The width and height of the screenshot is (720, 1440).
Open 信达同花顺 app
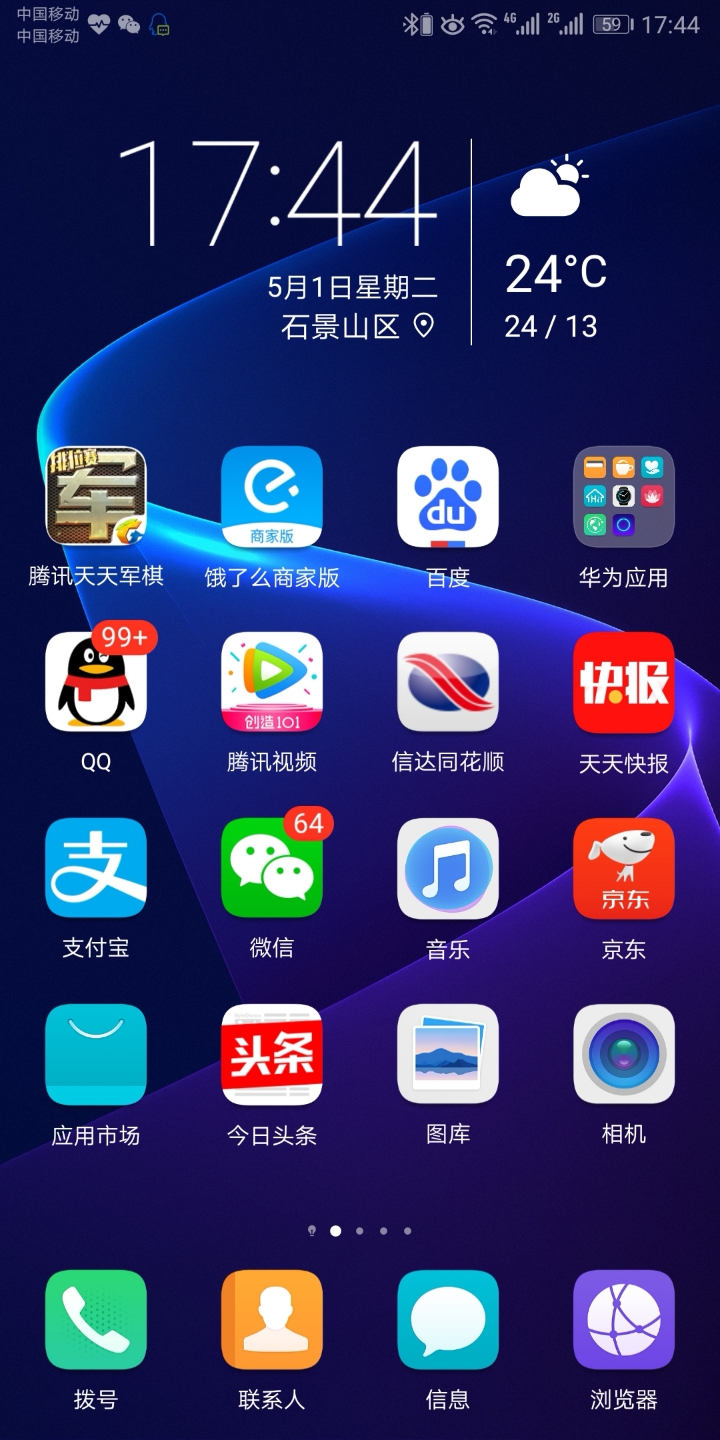448,682
